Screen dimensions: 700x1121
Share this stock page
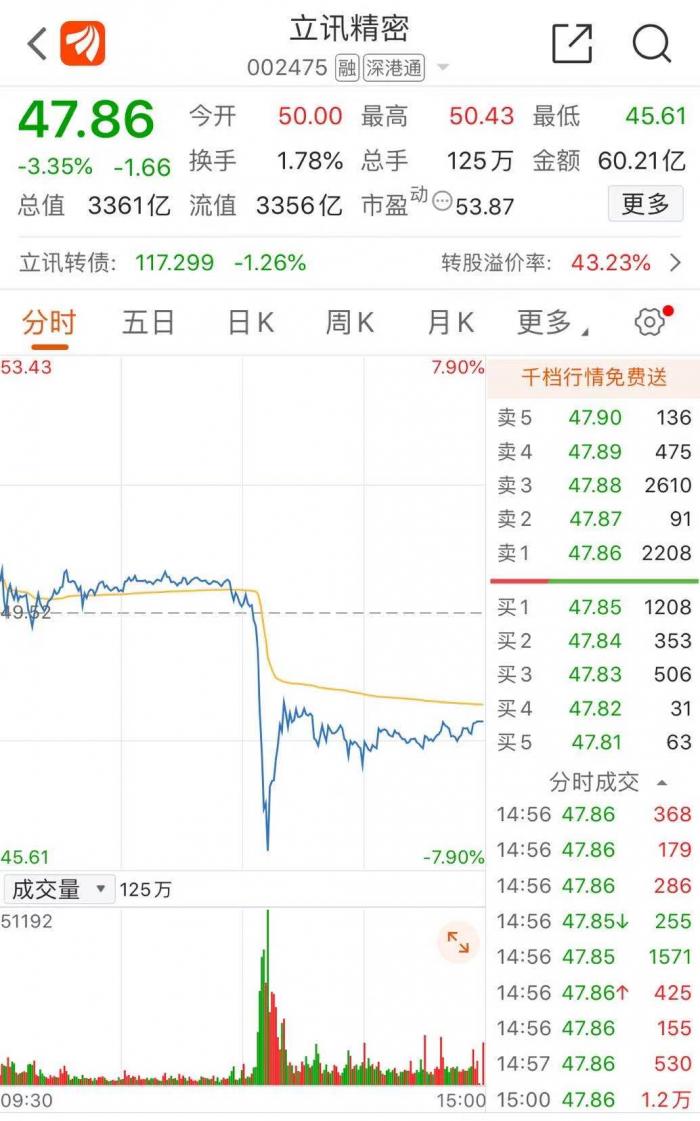[x=572, y=44]
